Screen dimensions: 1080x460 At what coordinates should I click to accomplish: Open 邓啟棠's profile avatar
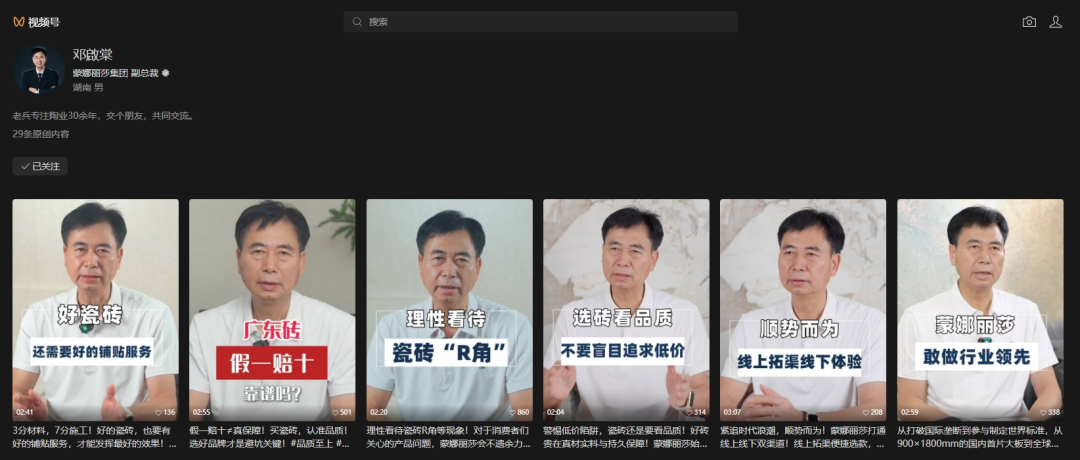(x=39, y=71)
